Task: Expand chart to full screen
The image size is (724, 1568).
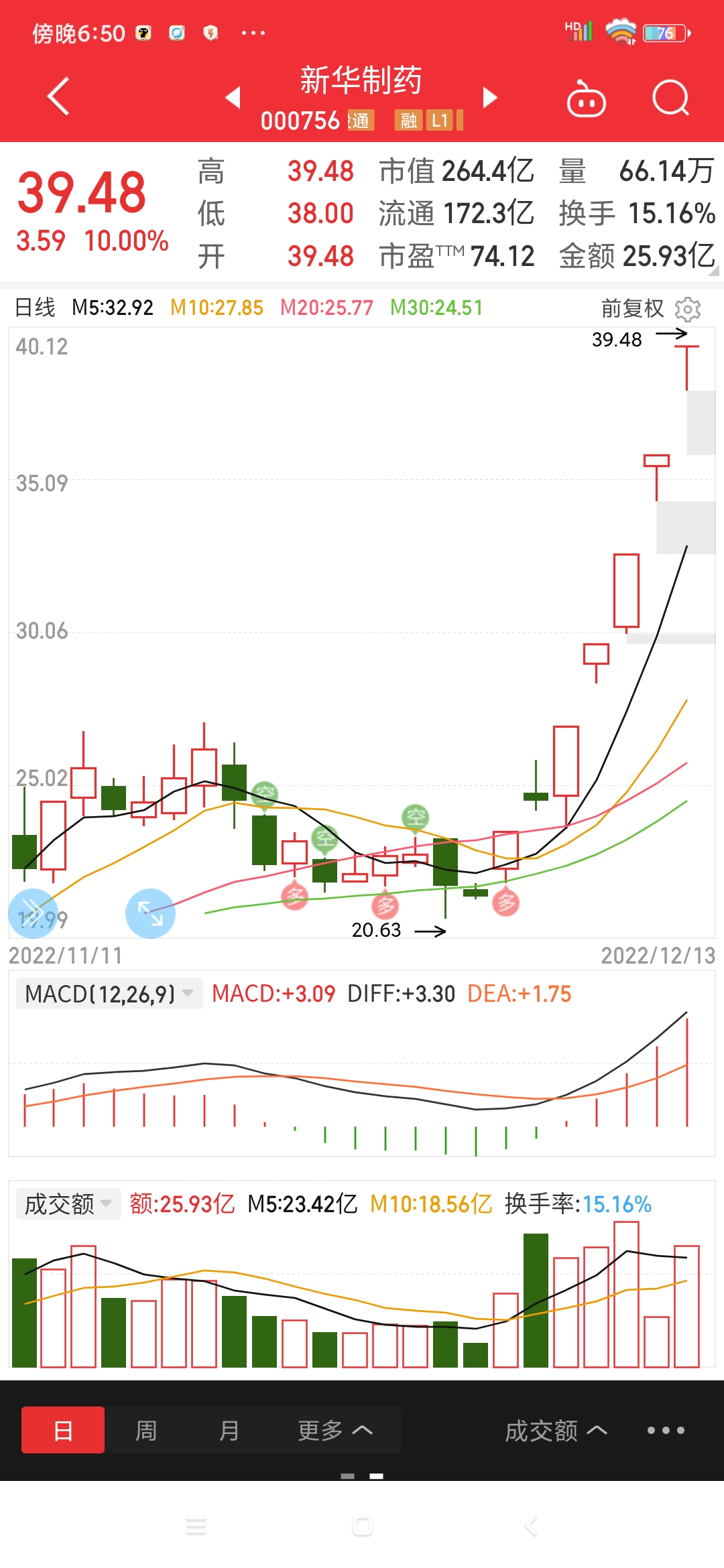Action: point(150,913)
